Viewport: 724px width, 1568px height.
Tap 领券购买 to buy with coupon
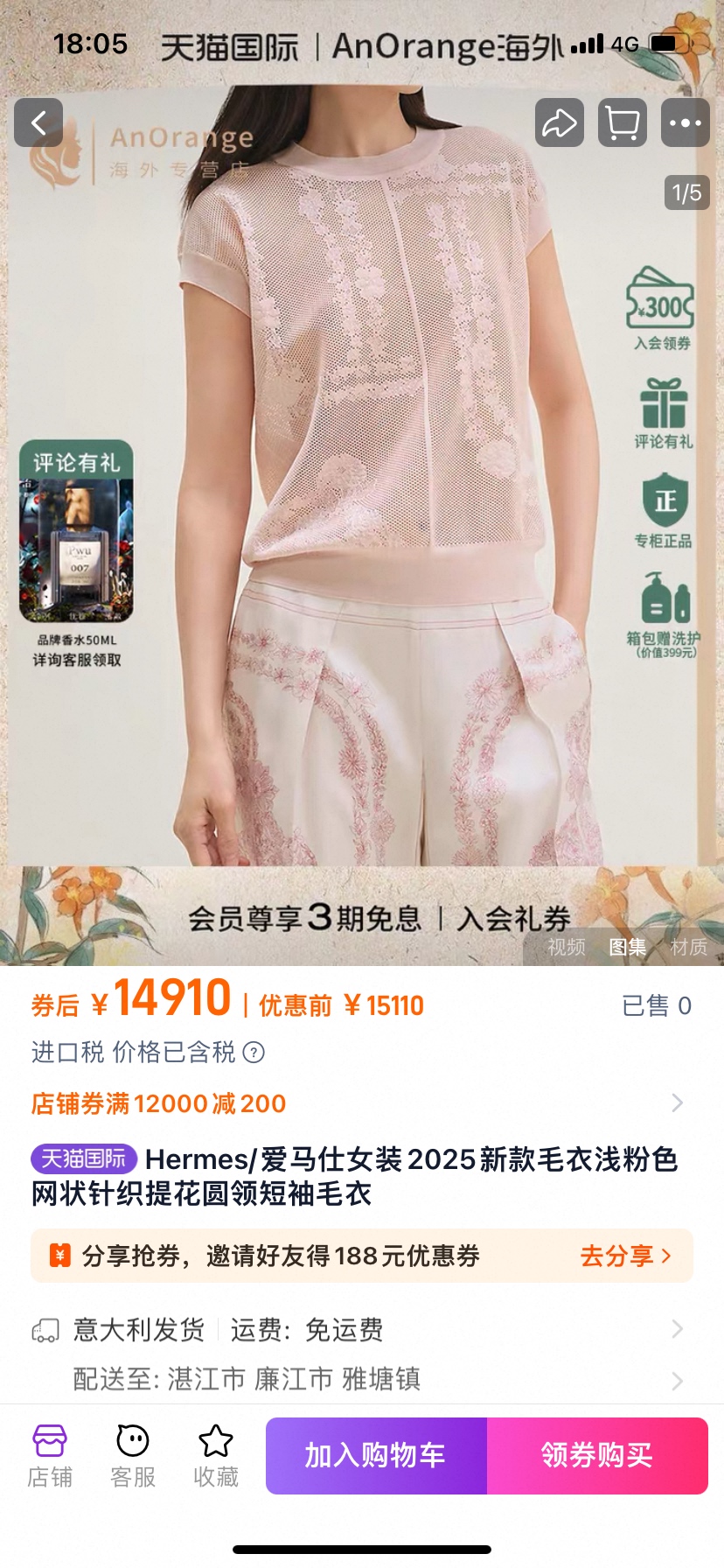pos(597,1456)
